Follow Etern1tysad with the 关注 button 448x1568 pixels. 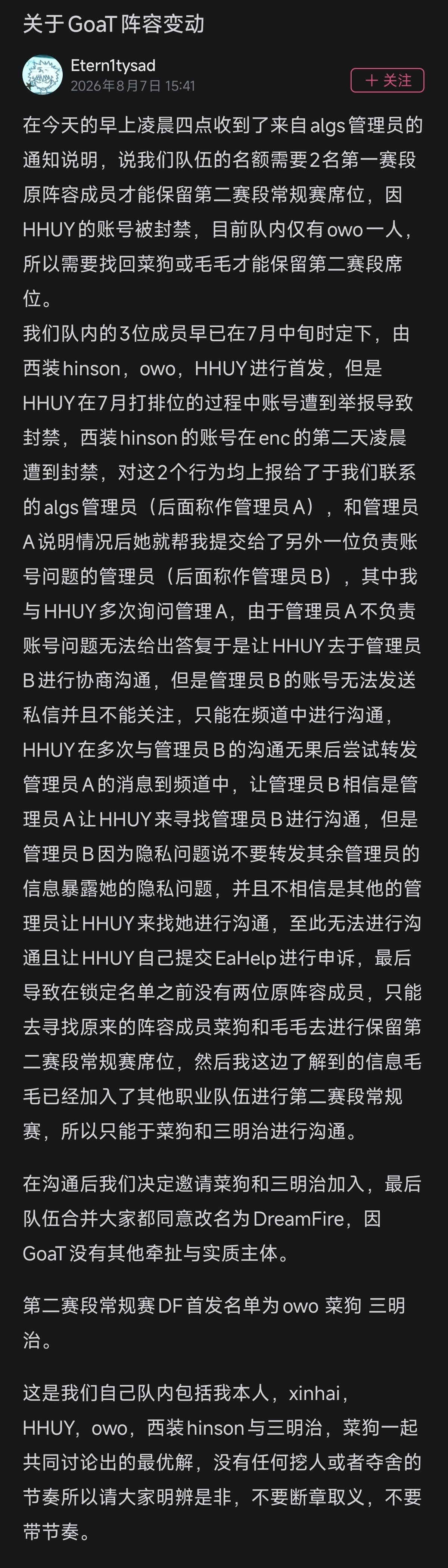click(x=387, y=80)
